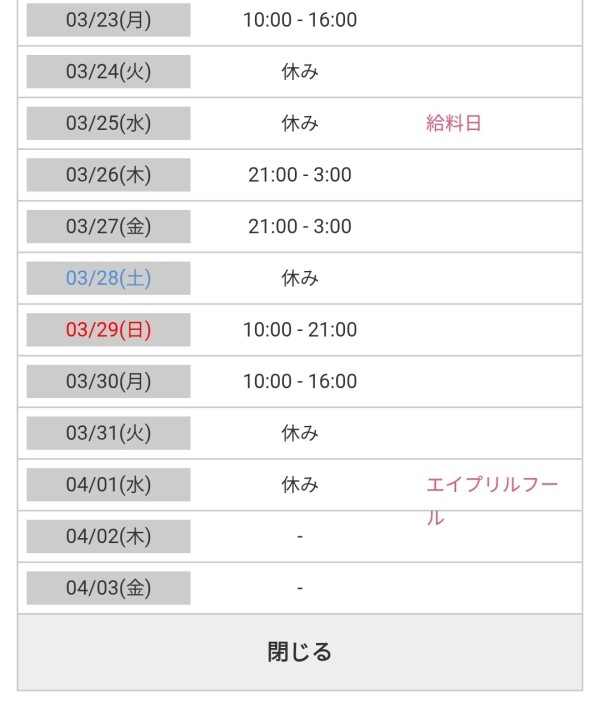600x708 pixels.
Task: Close the shift schedule with 閉じる
Action: pos(299,652)
